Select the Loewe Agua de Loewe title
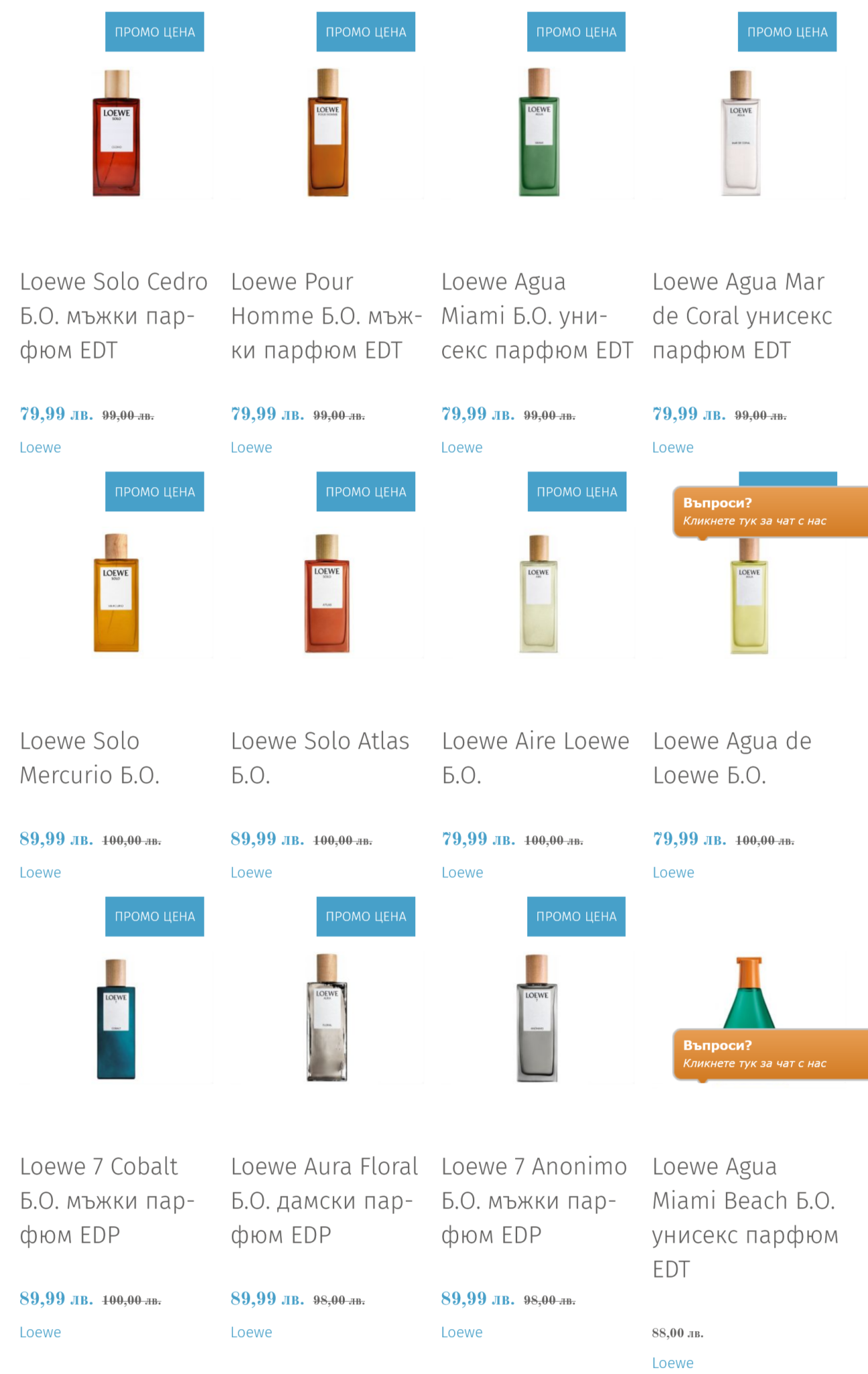 [732, 758]
